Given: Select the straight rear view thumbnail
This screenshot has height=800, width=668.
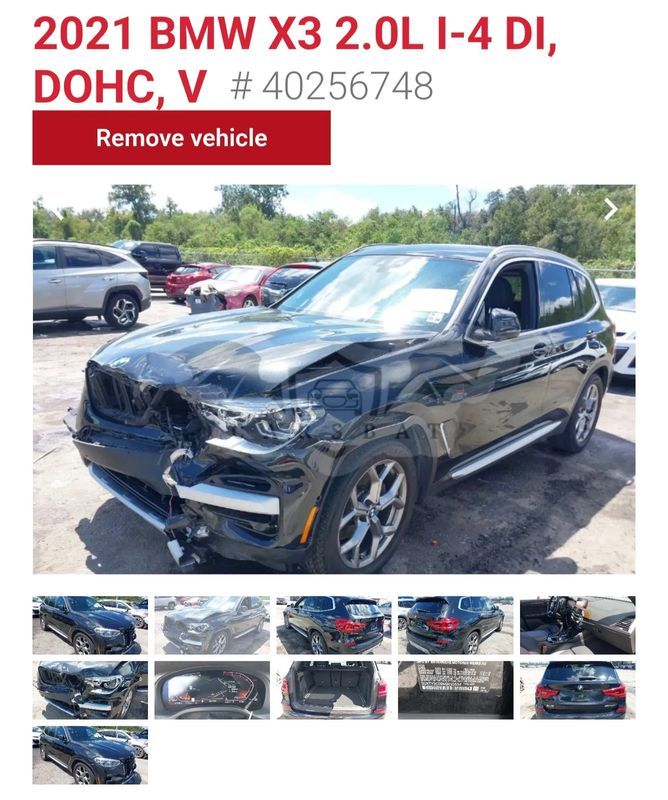Looking at the screenshot, I should click(x=578, y=690).
